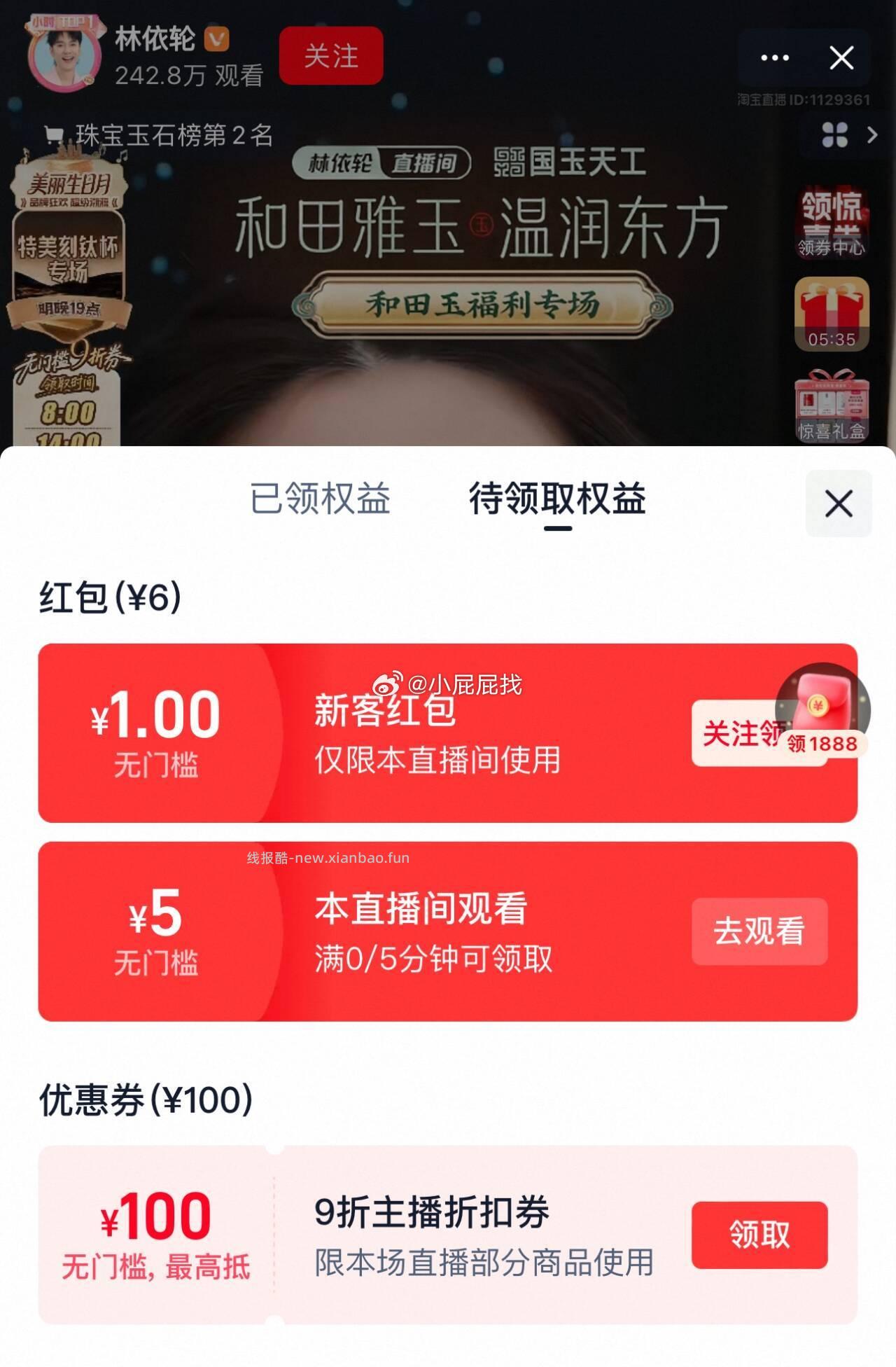Click 领取 for the ¥100 discount coupon
The height and width of the screenshot is (1367, 896).
[758, 1235]
